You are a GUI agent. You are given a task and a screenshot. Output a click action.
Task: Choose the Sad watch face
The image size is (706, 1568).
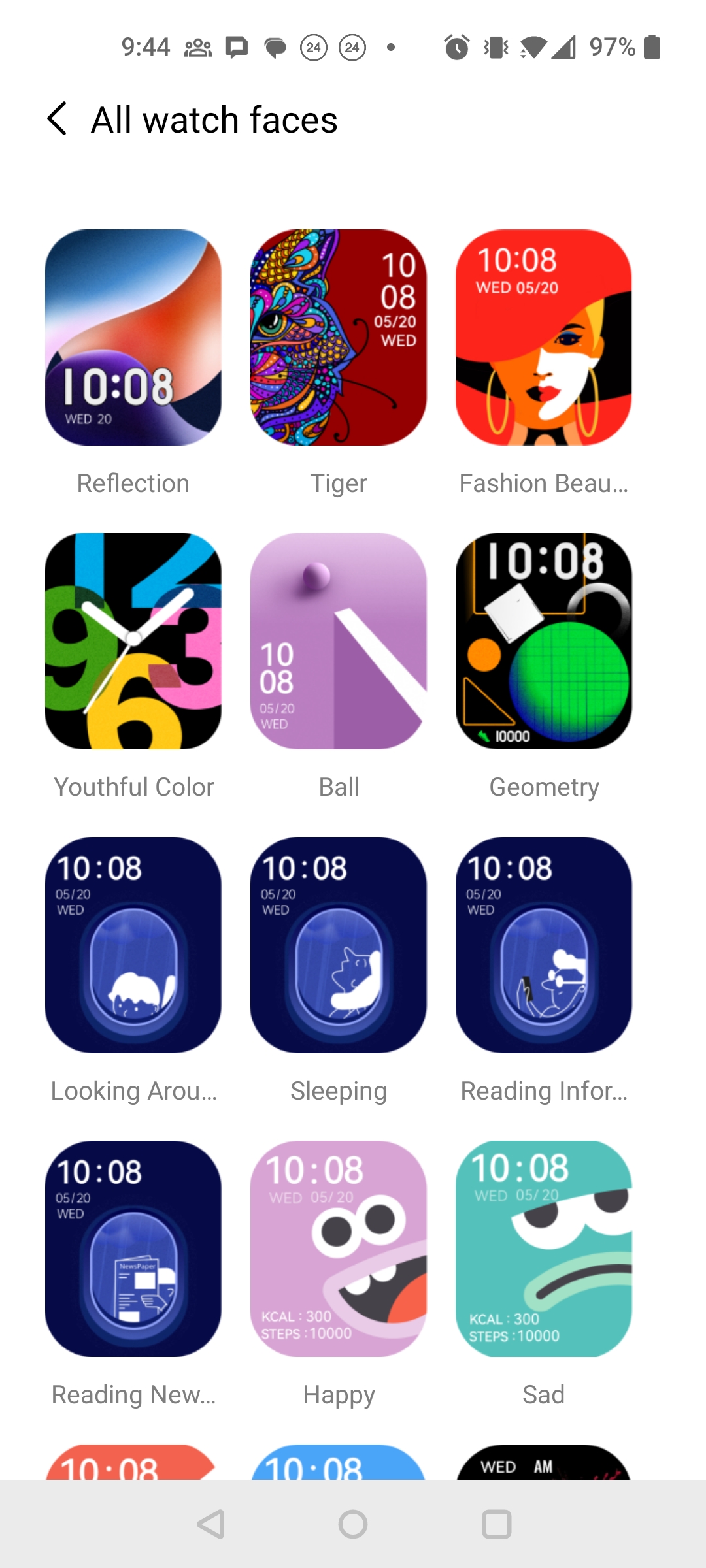coord(544,1249)
